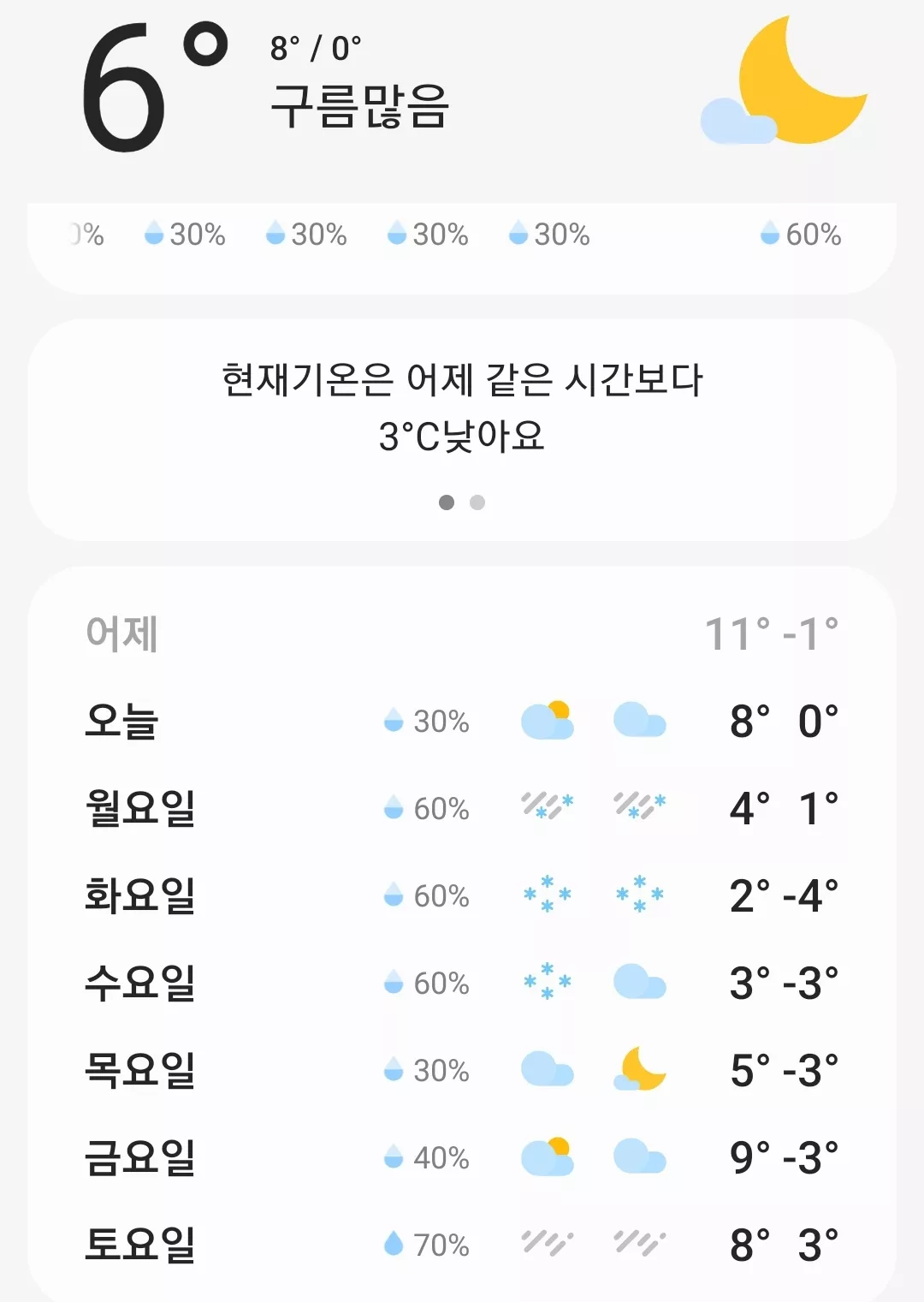924x1302 pixels.
Task: Tap the second page indicator dot
Action: [477, 502]
